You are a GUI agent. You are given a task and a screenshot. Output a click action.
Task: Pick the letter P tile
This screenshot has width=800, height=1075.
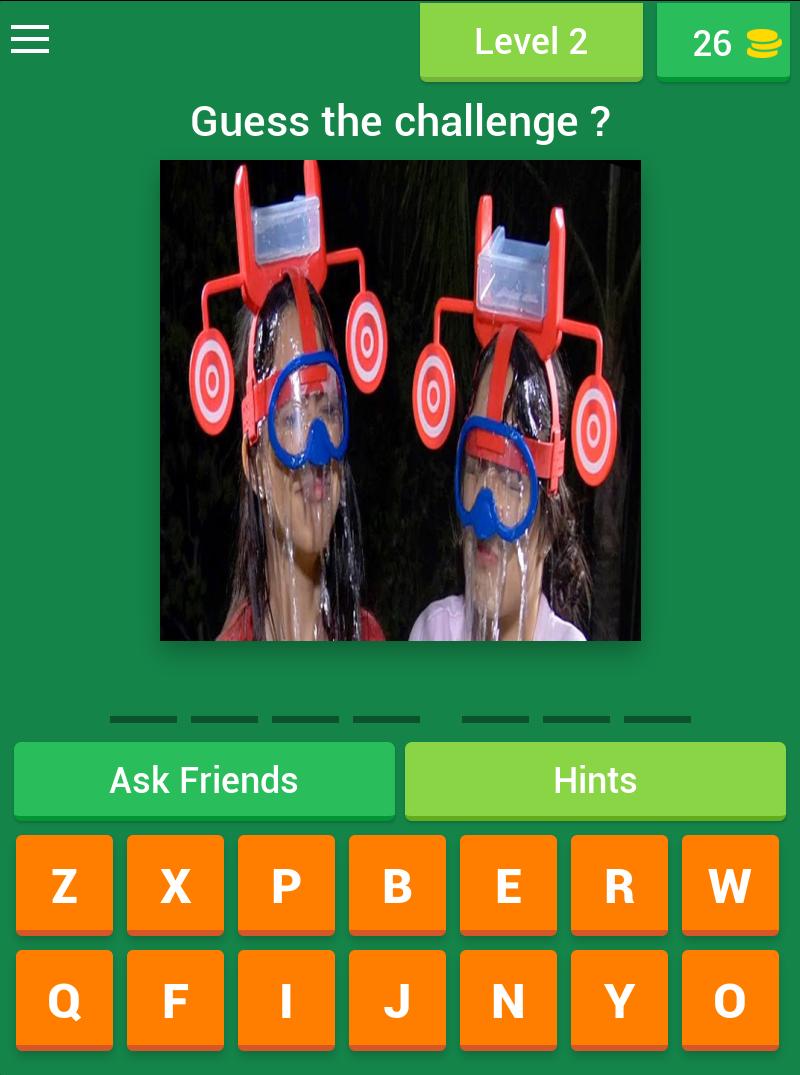(286, 886)
